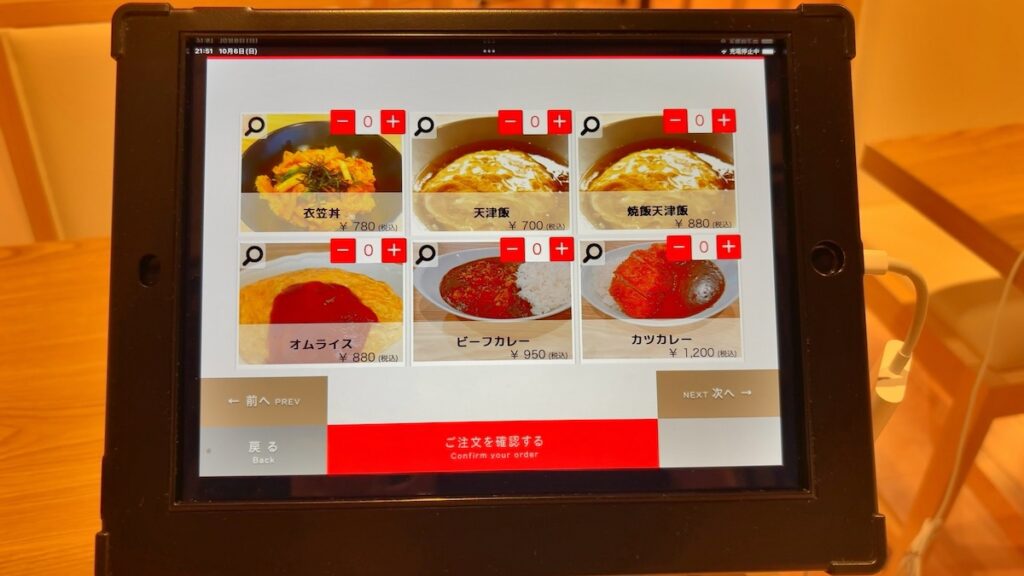Tap plus on 焼飯天津飯
This screenshot has width=1024, height=576.
[724, 121]
